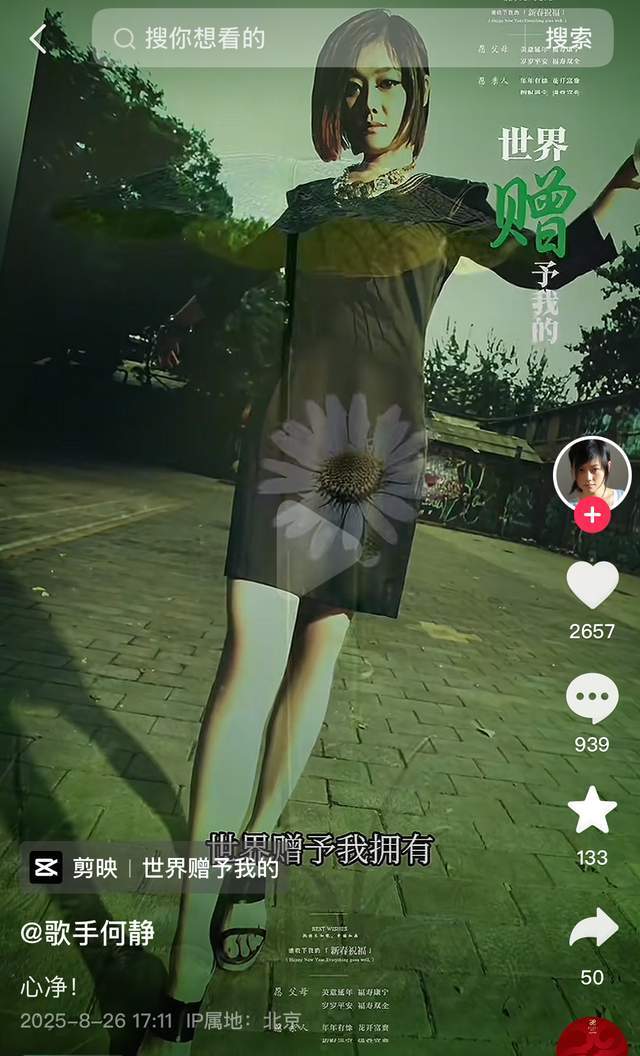Image resolution: width=640 pixels, height=1056 pixels.
Task: Open the comments bubble
Action: [592, 698]
